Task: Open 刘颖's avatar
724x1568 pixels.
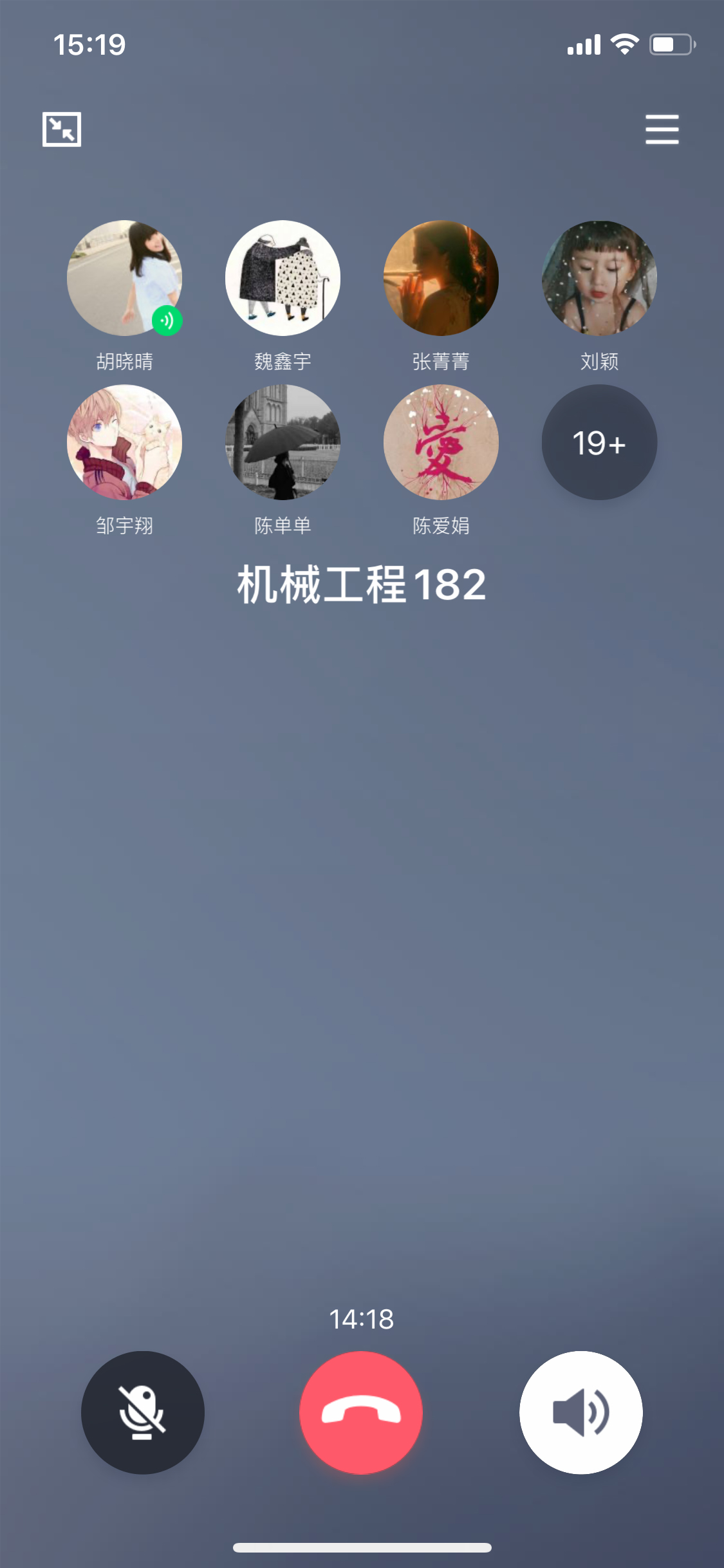Action: [x=599, y=278]
